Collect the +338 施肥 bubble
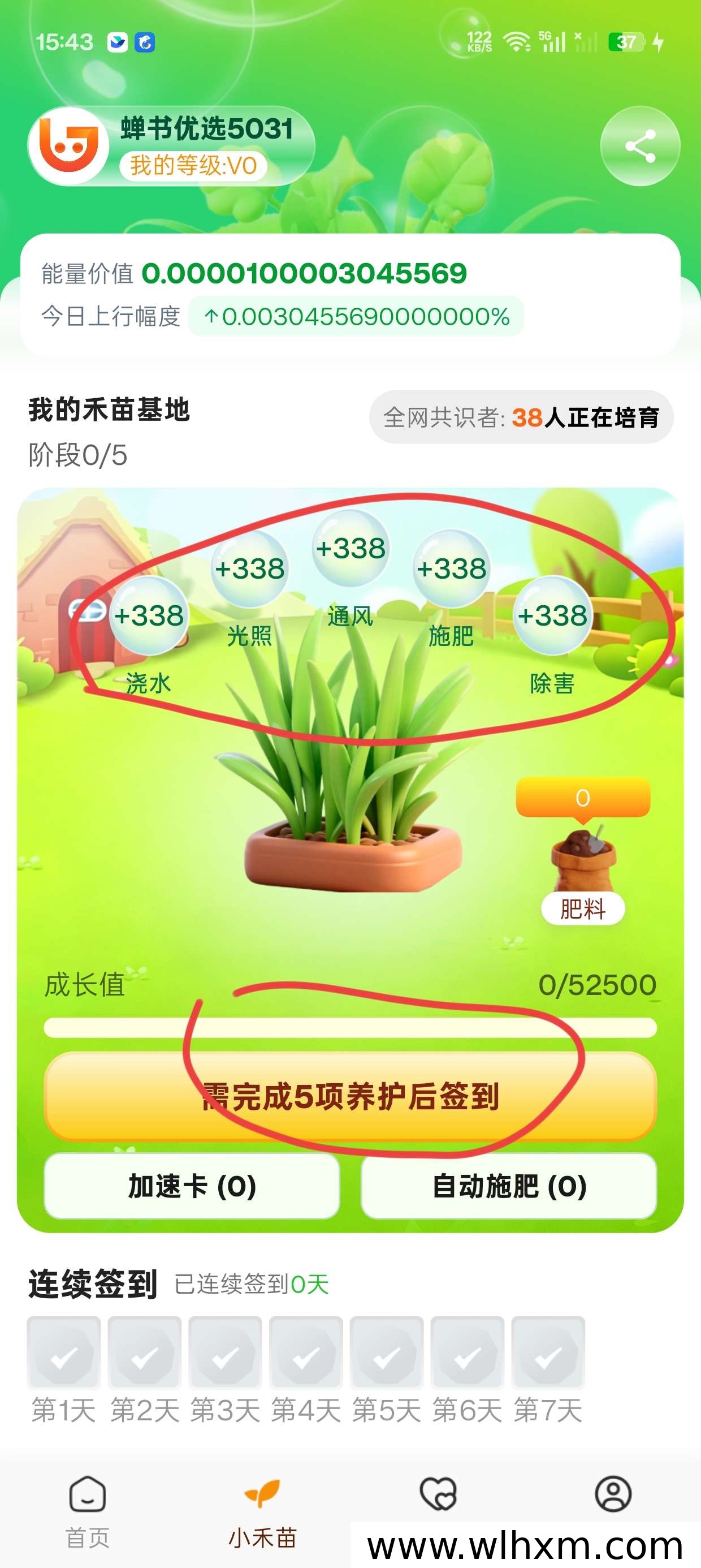The height and width of the screenshot is (1568, 701). tap(451, 569)
